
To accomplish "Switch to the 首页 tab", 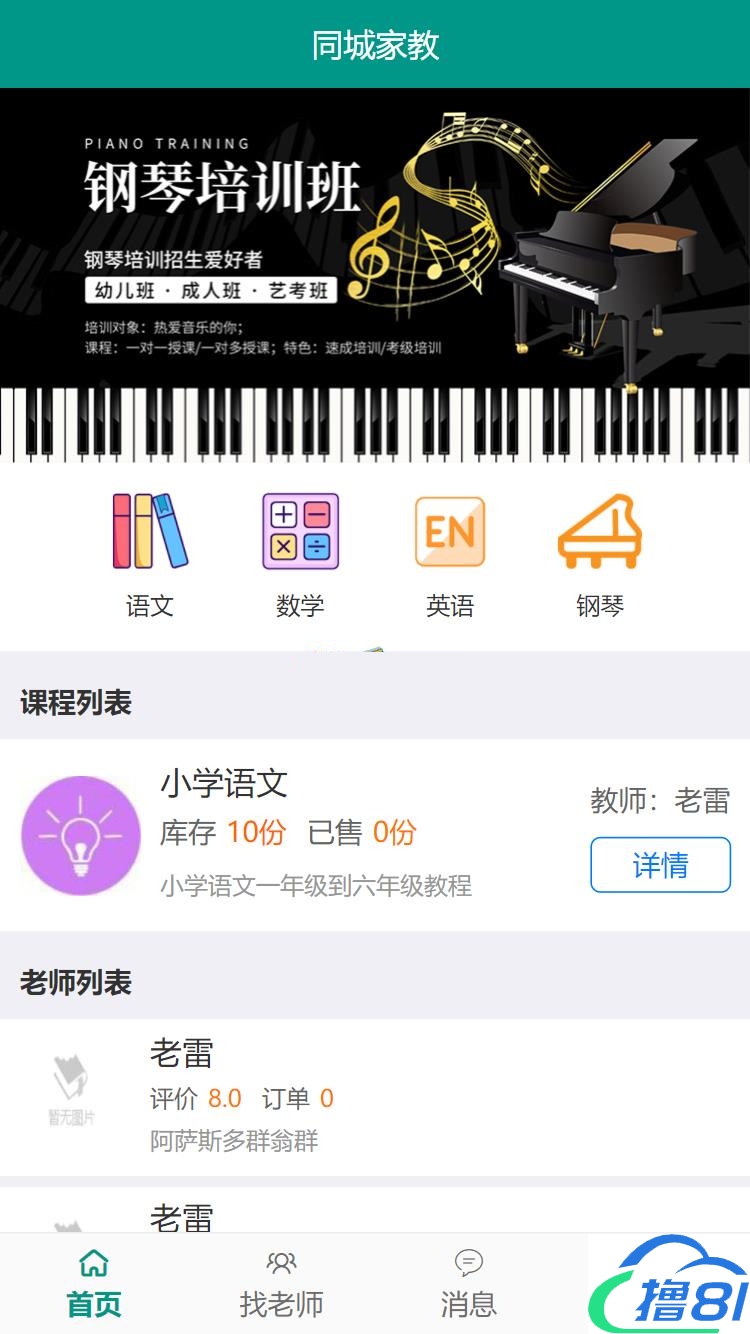I will 94,1283.
